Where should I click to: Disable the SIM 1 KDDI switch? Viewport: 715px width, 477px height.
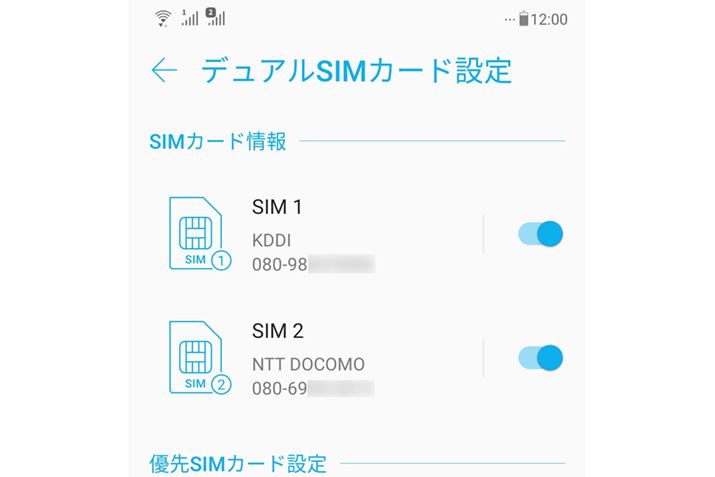click(540, 235)
